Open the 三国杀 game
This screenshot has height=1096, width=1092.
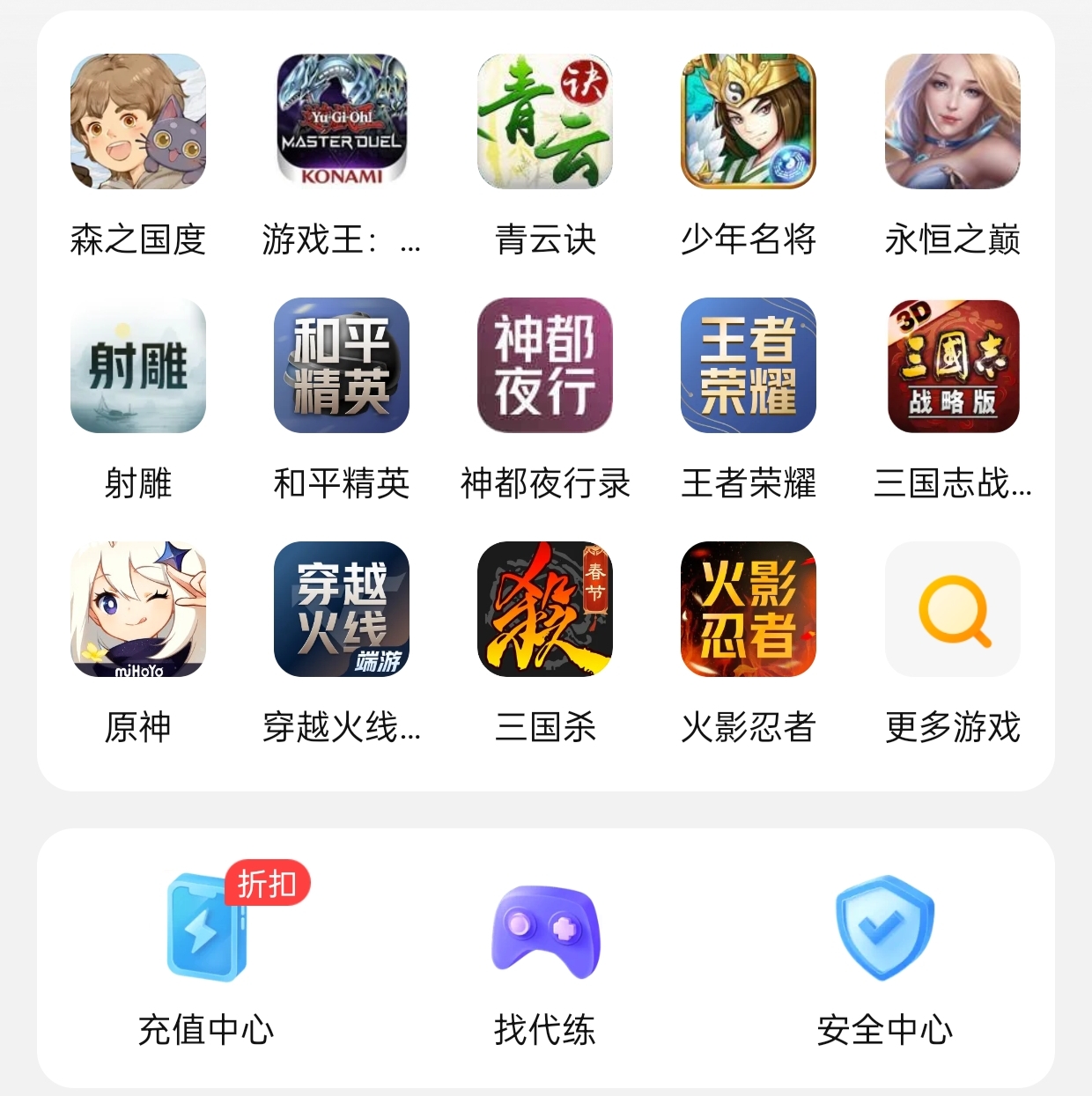tap(545, 609)
